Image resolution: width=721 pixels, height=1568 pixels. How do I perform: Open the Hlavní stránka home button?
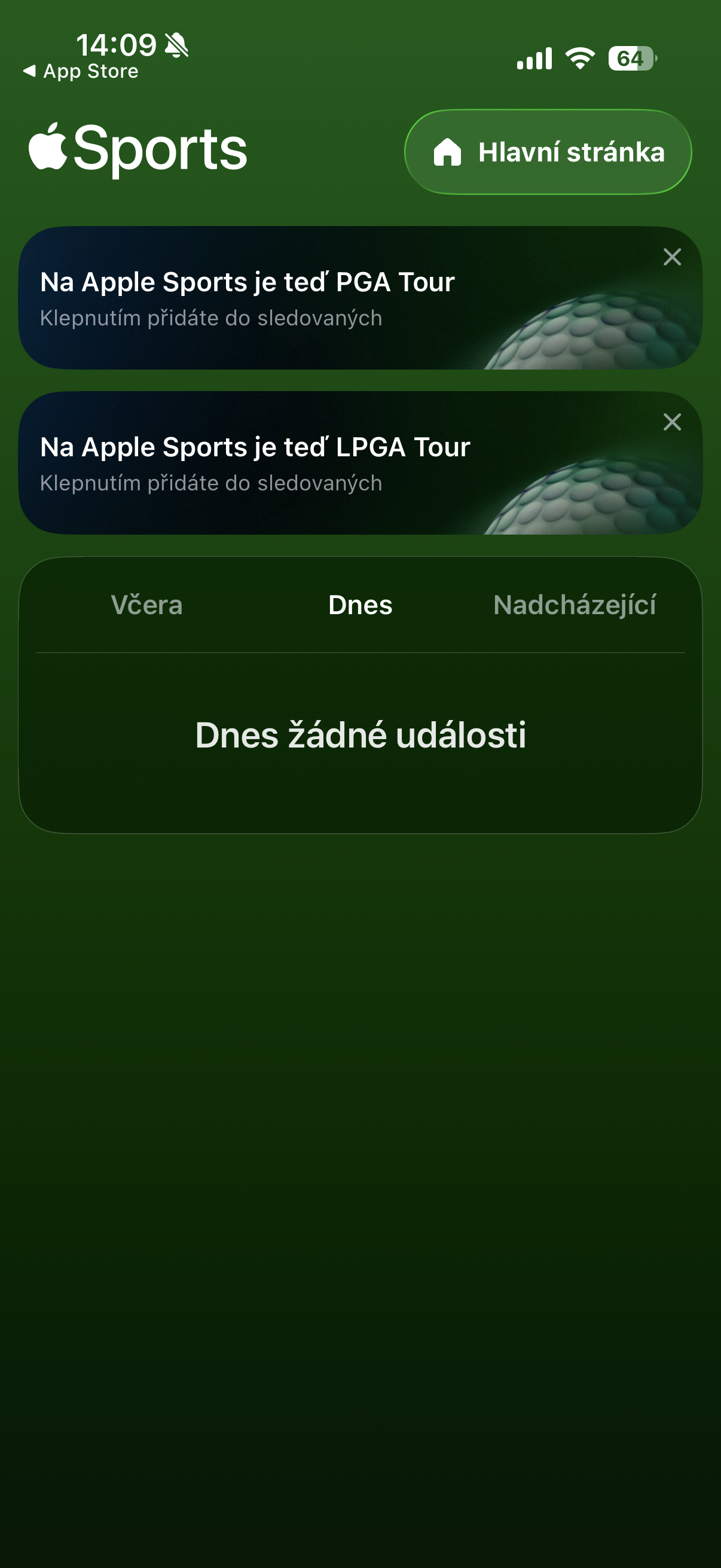548,152
